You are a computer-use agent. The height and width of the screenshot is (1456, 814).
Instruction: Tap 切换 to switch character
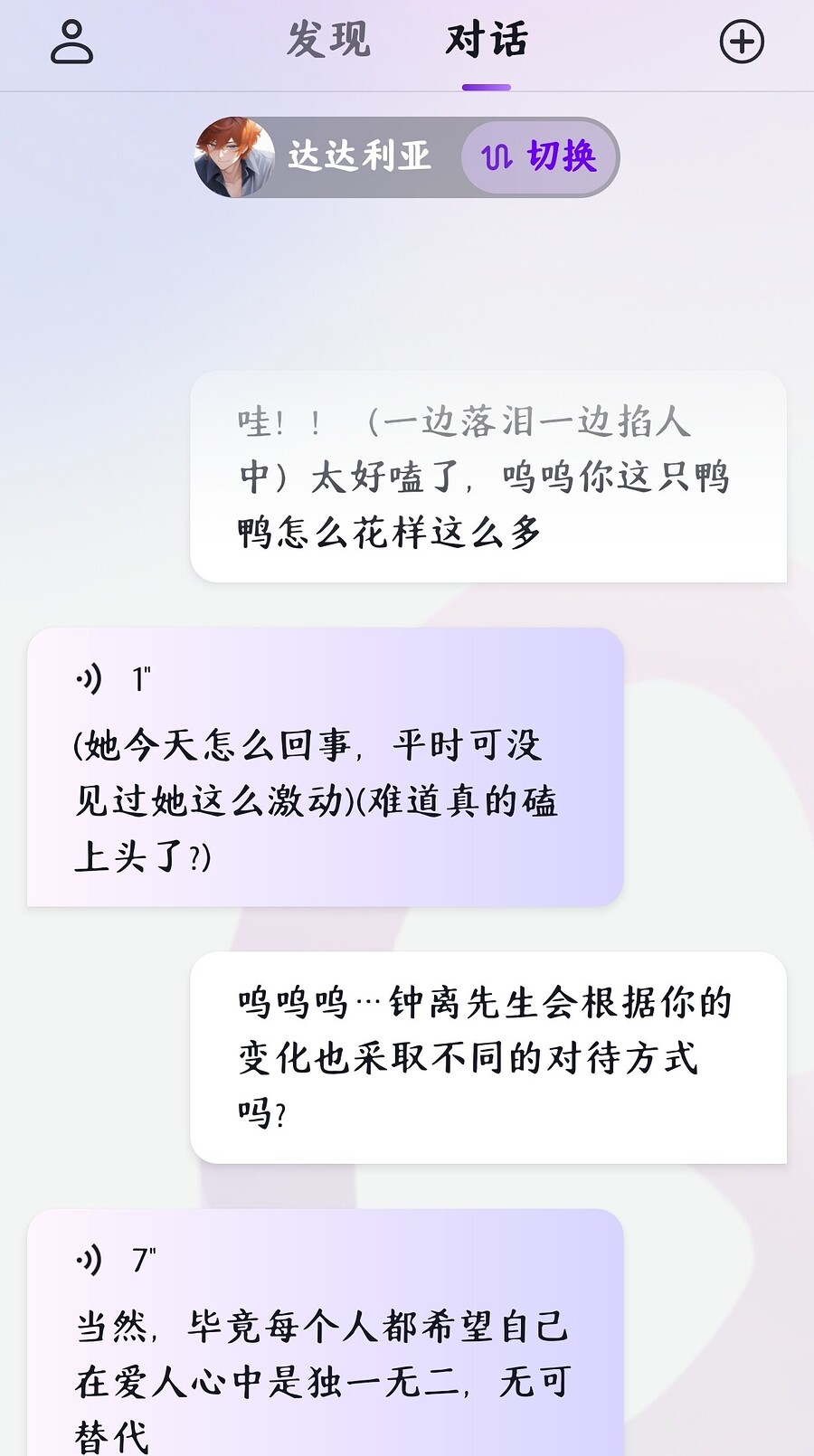click(x=540, y=157)
